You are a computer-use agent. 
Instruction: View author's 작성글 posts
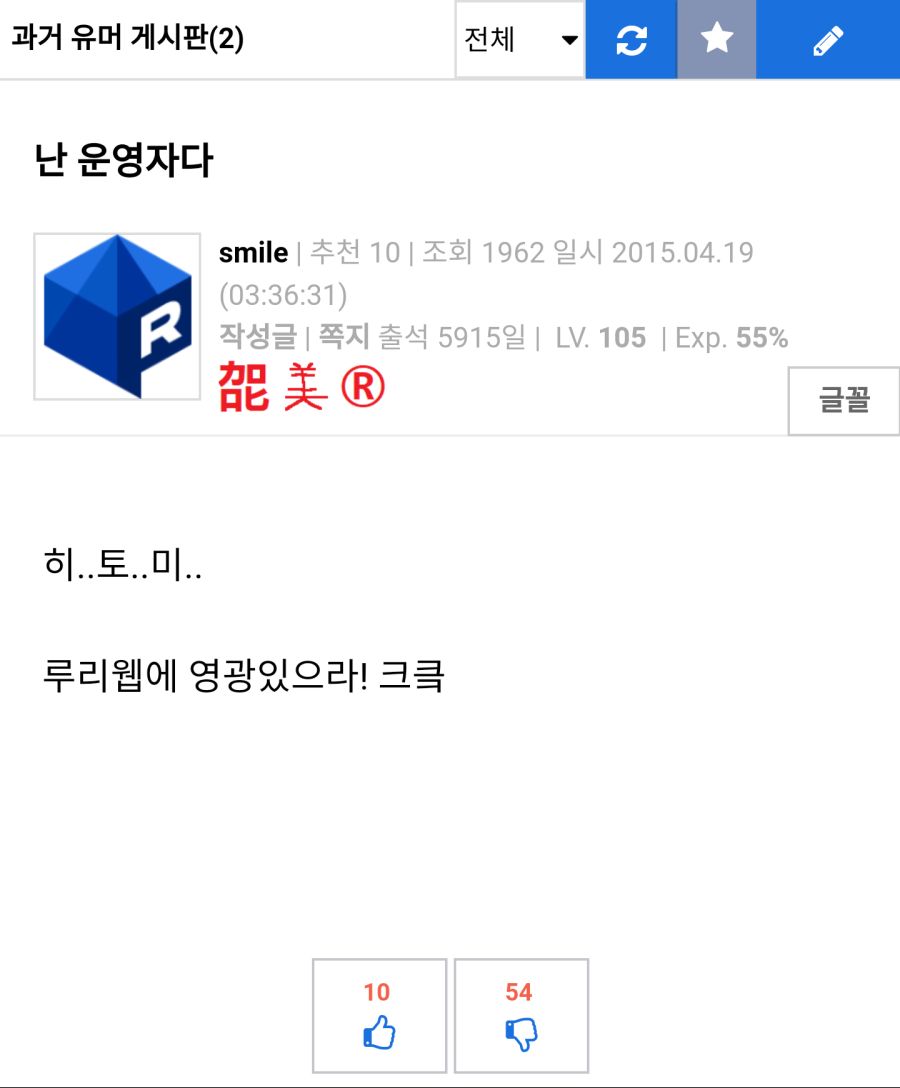pos(257,338)
